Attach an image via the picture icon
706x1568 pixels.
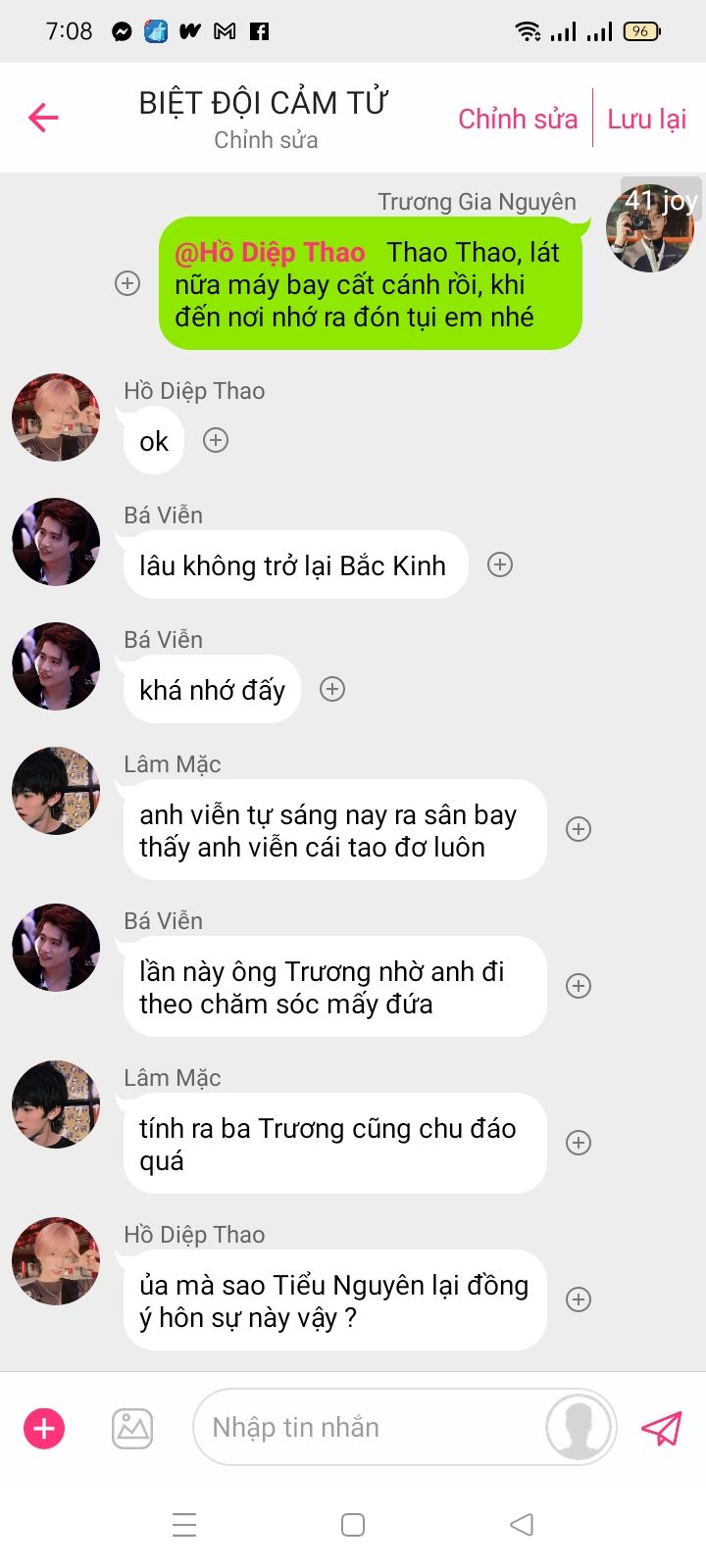pyautogui.click(x=132, y=1428)
